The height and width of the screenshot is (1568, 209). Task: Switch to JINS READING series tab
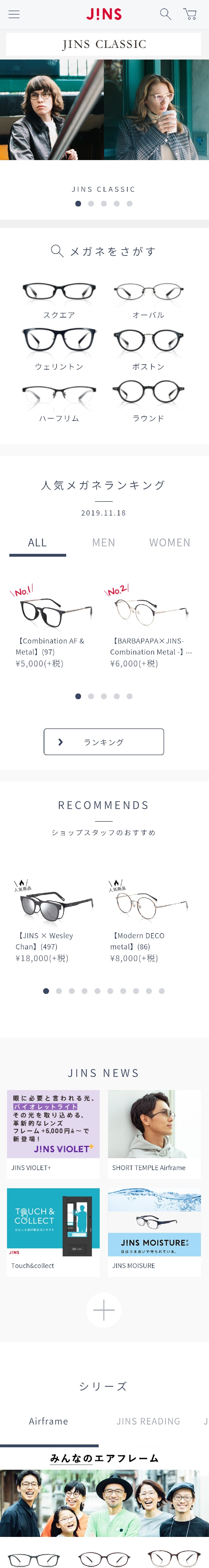pyautogui.click(x=148, y=1421)
